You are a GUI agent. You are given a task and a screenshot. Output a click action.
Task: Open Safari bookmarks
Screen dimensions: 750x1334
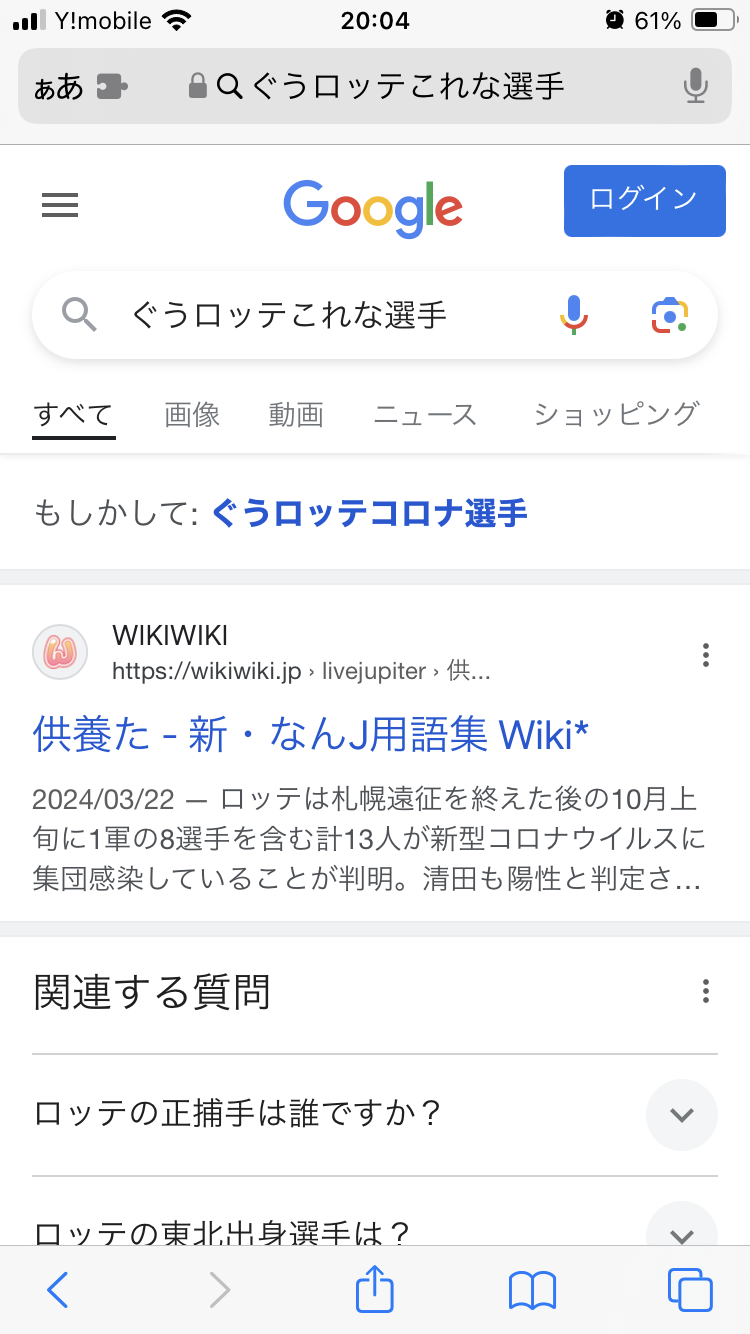click(x=532, y=1290)
